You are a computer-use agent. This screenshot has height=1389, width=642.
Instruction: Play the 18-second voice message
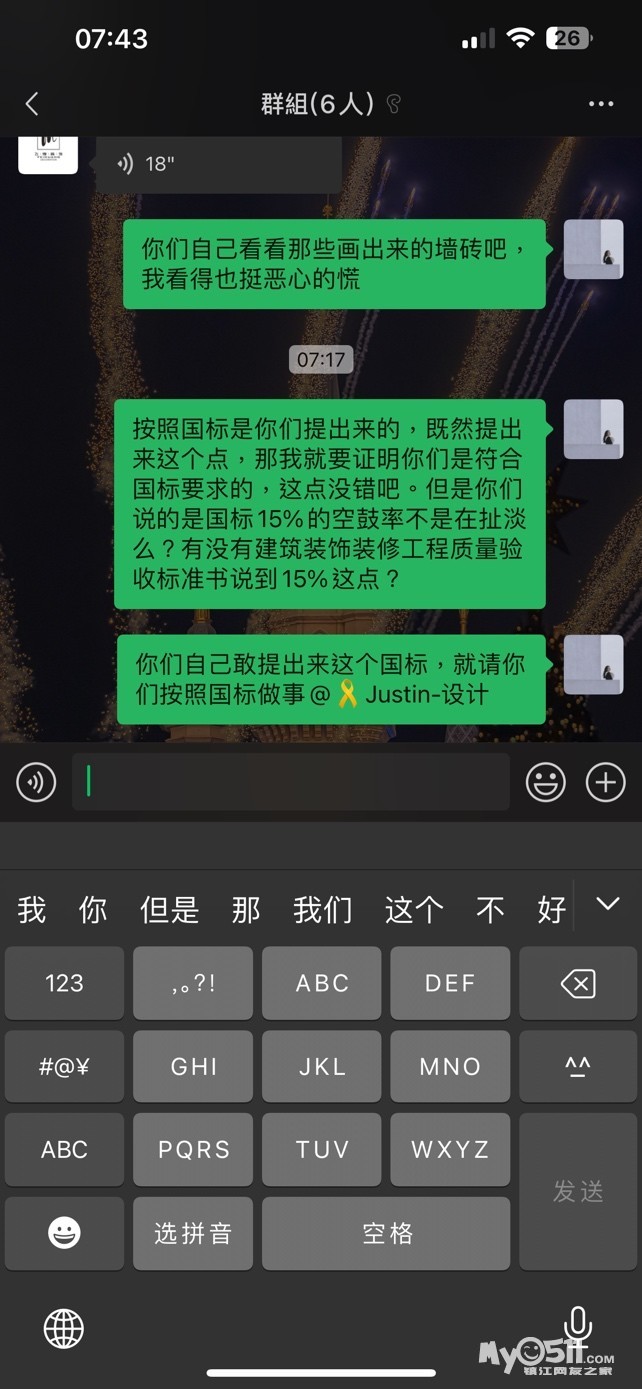[x=218, y=164]
